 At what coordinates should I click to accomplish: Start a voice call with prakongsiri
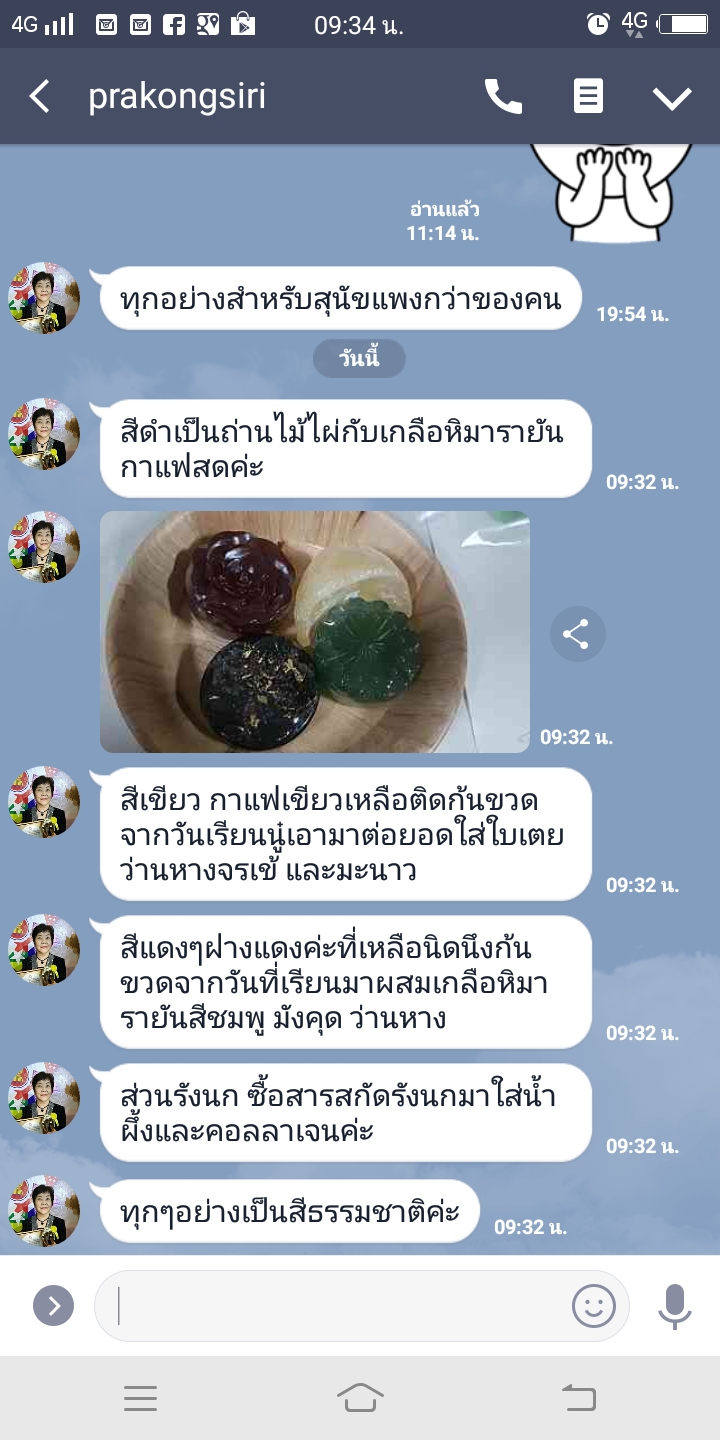point(503,97)
